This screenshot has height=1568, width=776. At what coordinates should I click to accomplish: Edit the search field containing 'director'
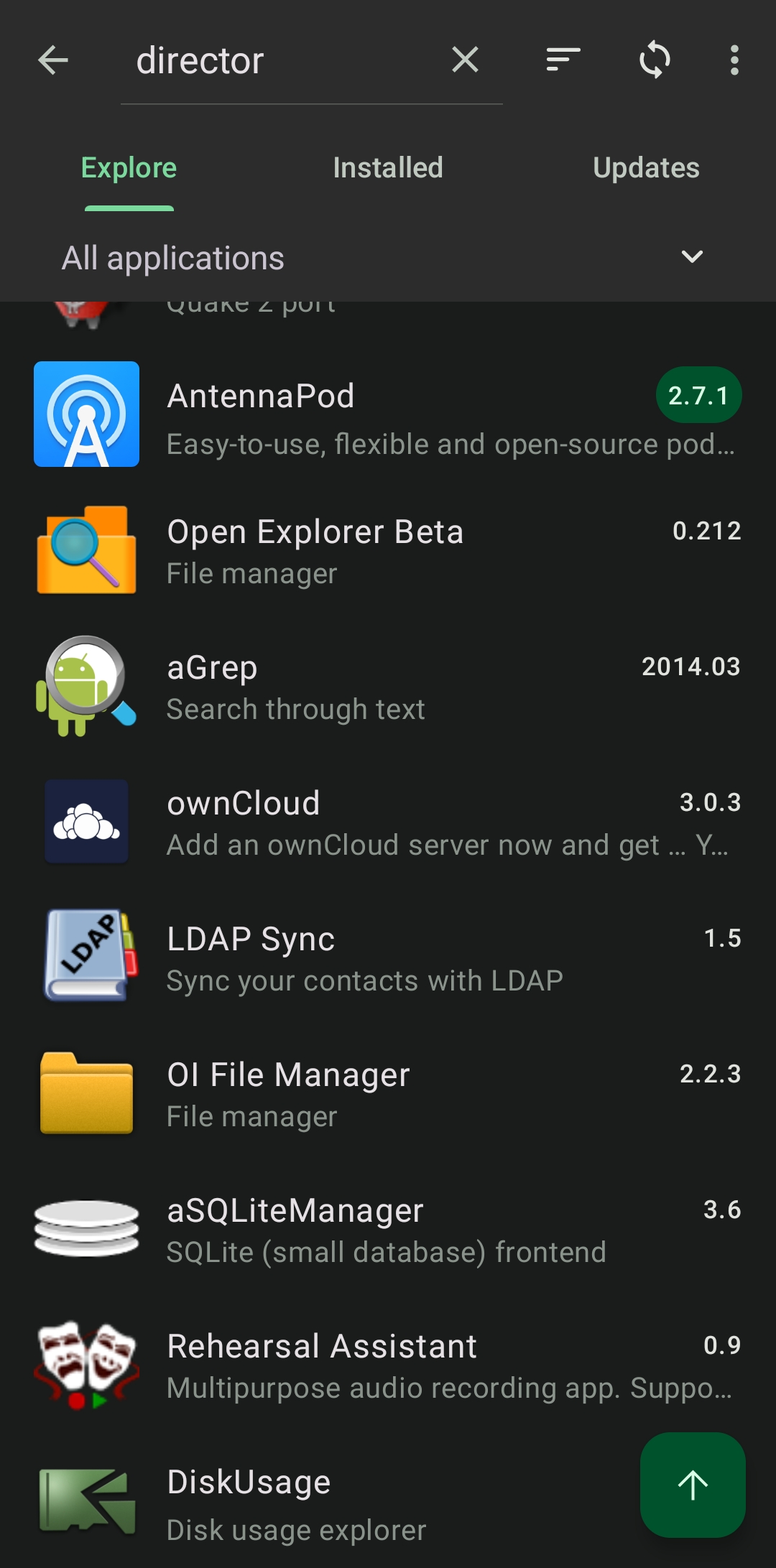[x=280, y=60]
